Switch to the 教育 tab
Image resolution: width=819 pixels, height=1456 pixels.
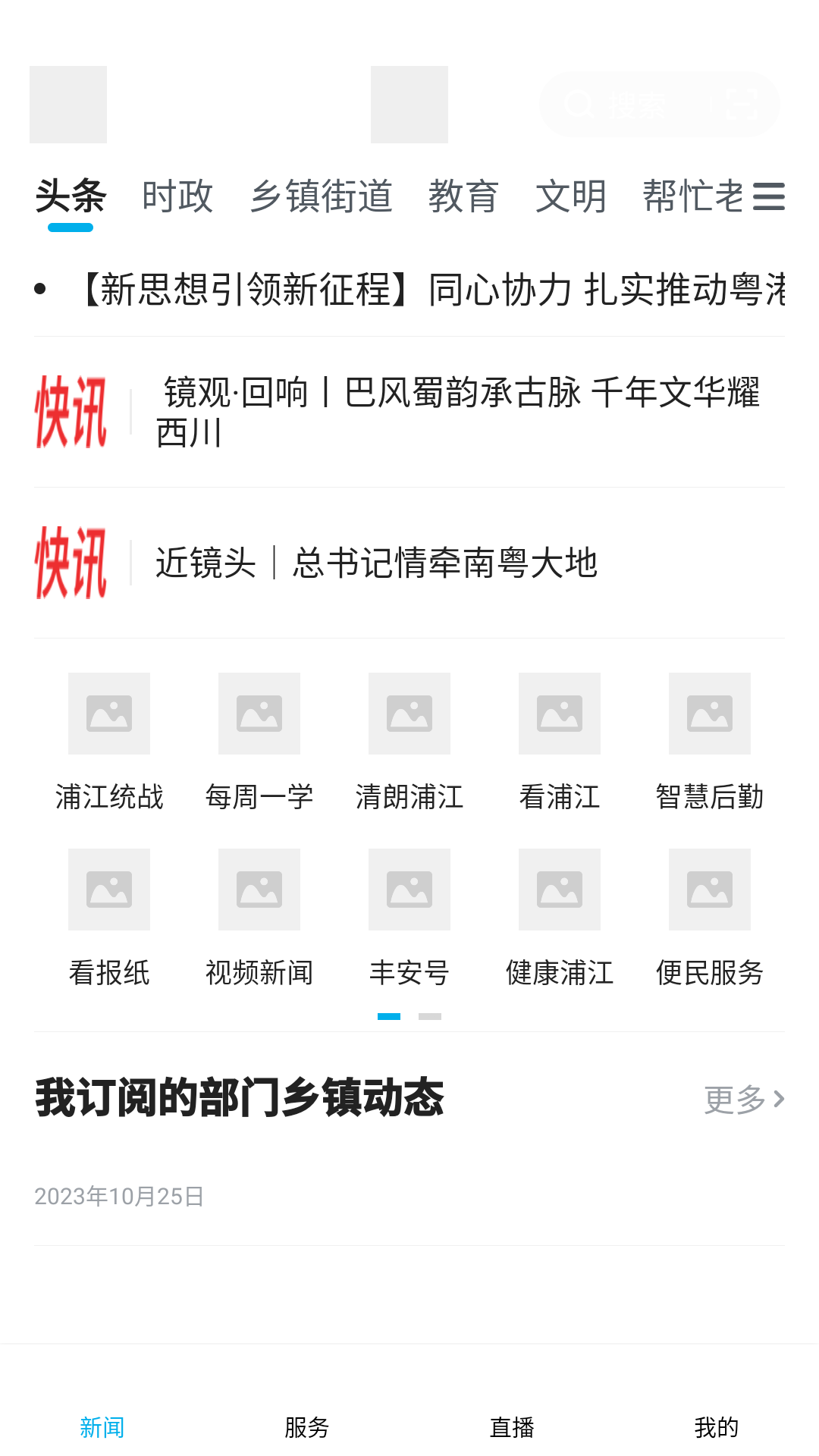464,196
